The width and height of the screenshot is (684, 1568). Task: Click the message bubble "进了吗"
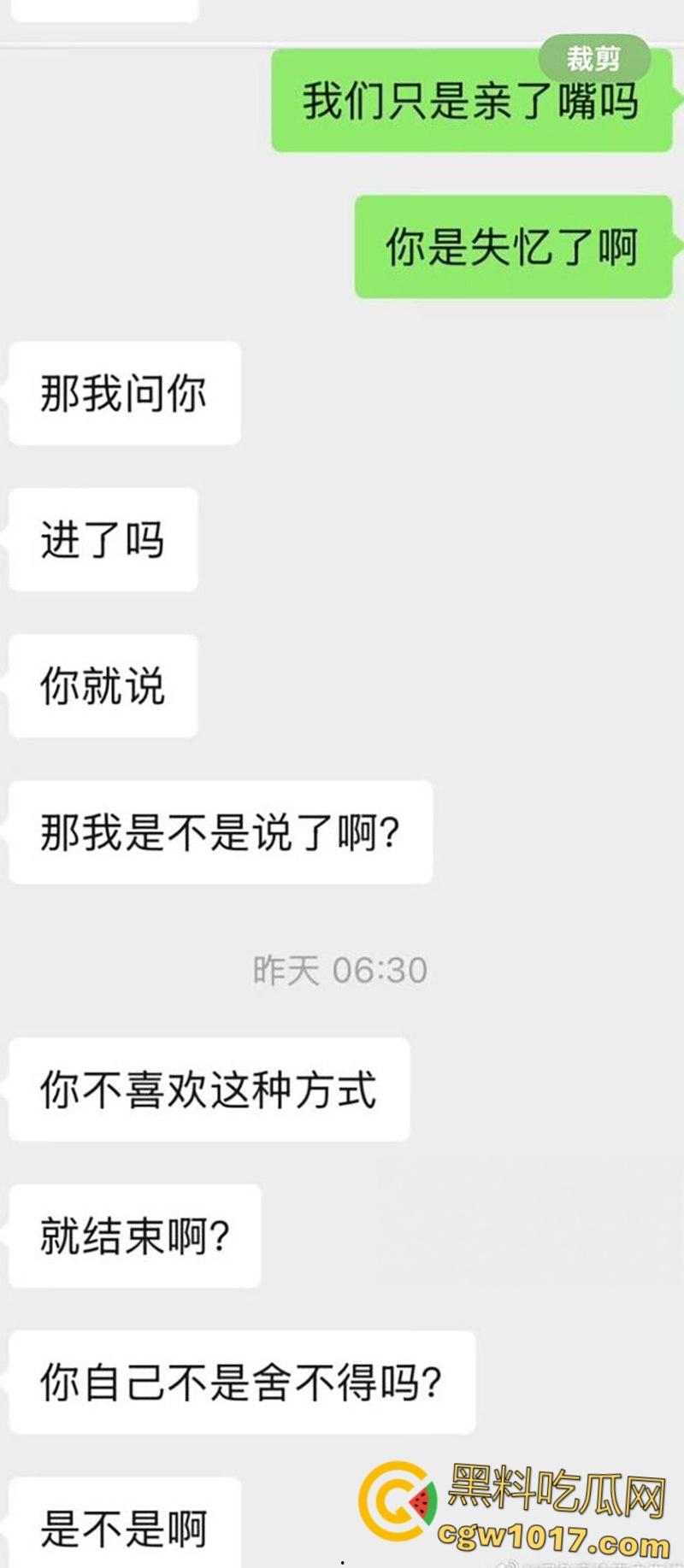(102, 538)
